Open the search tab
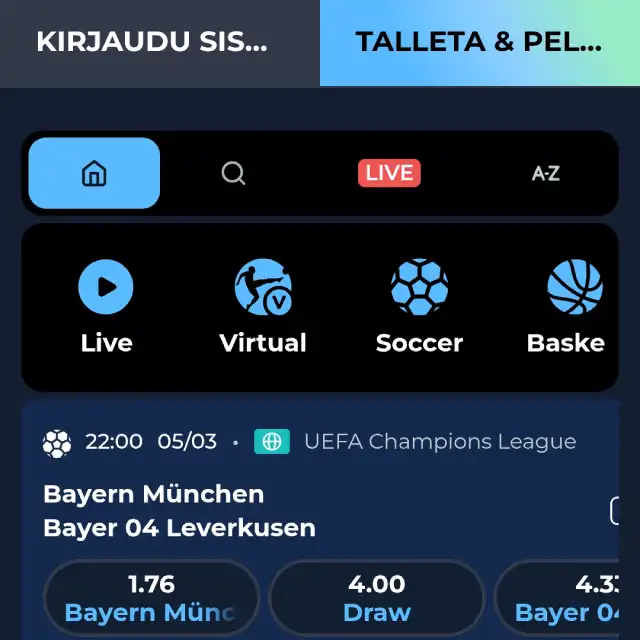Viewport: 640px width, 640px height. [233, 173]
